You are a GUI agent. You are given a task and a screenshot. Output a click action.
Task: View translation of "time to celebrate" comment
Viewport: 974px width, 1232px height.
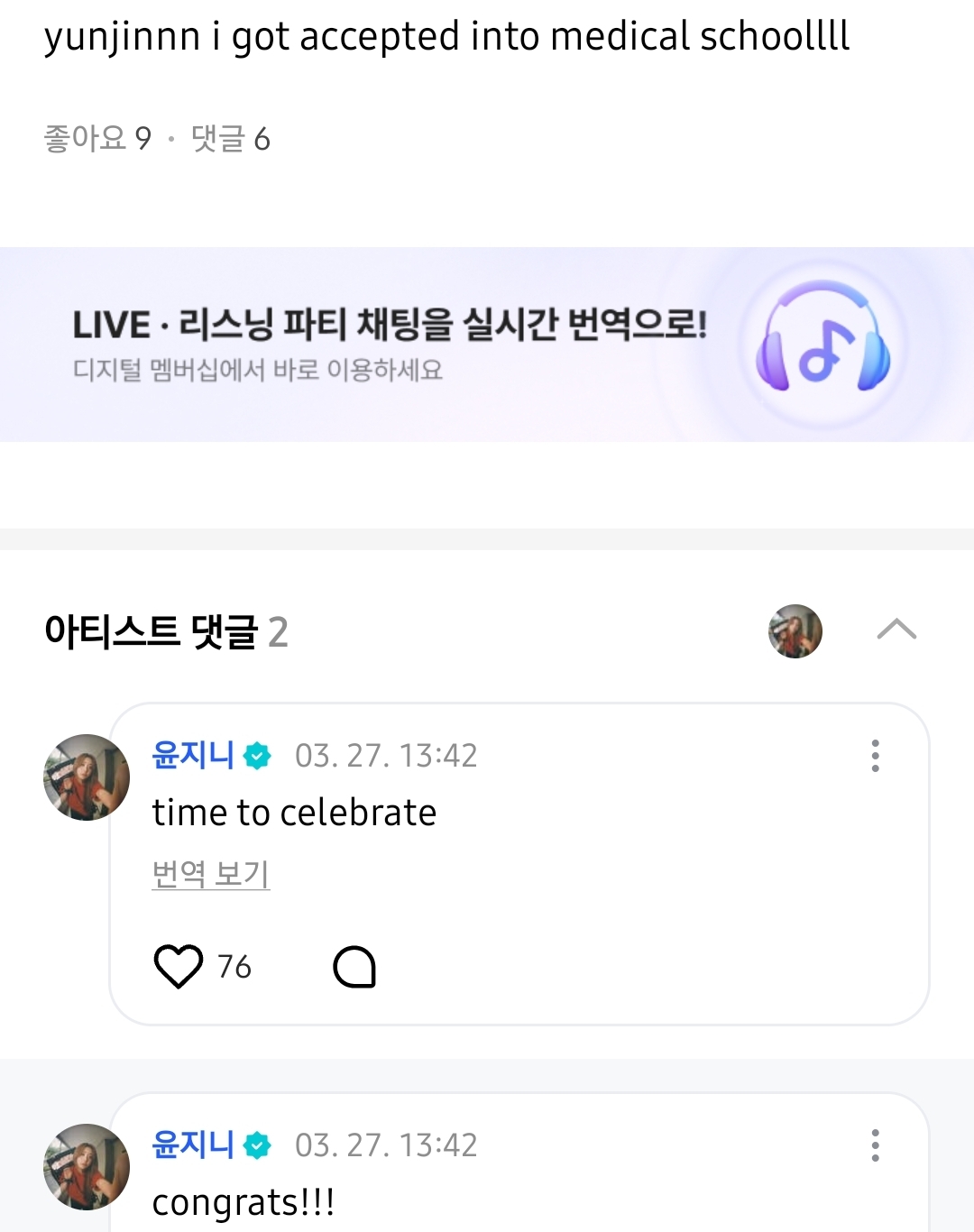point(211,873)
